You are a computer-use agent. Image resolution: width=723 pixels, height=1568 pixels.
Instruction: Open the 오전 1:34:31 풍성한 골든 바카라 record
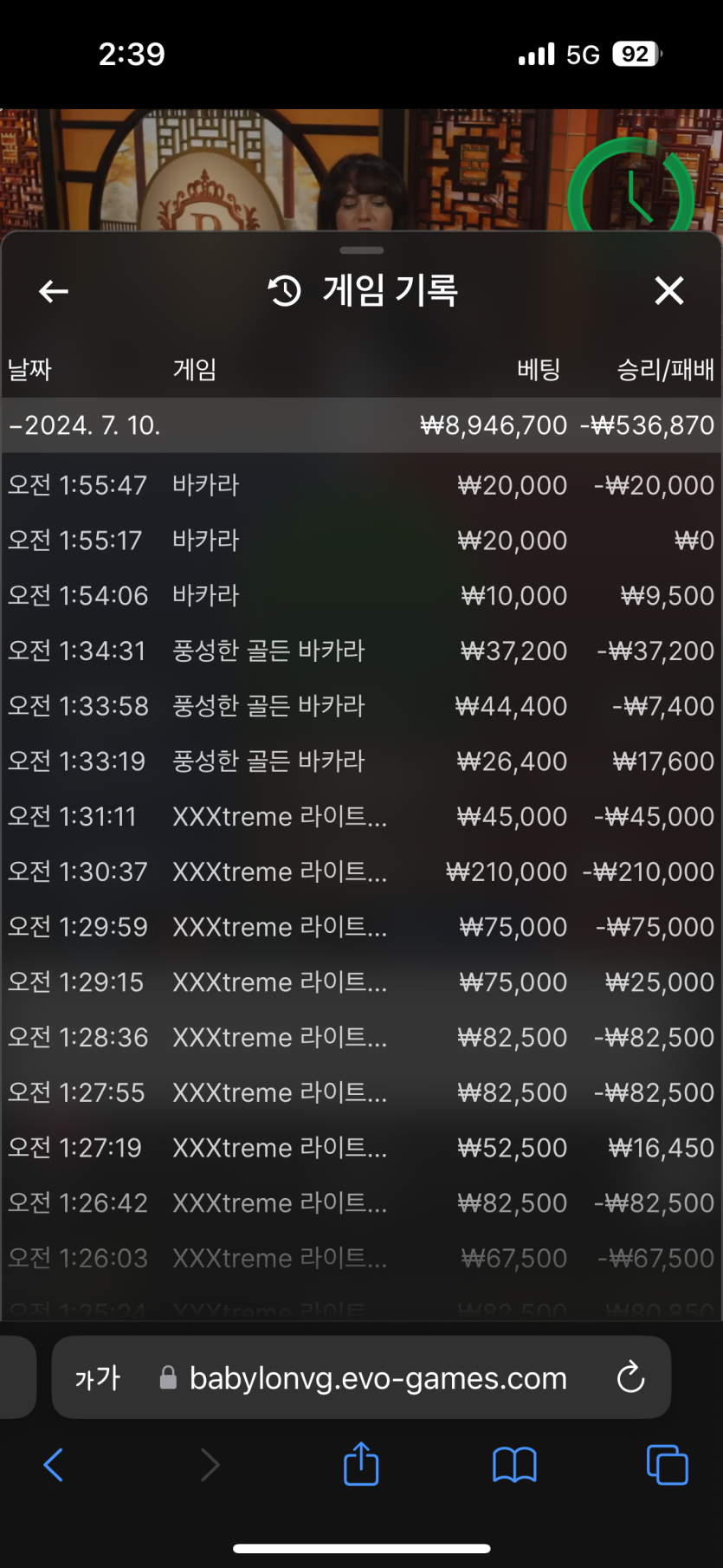pyautogui.click(x=361, y=651)
